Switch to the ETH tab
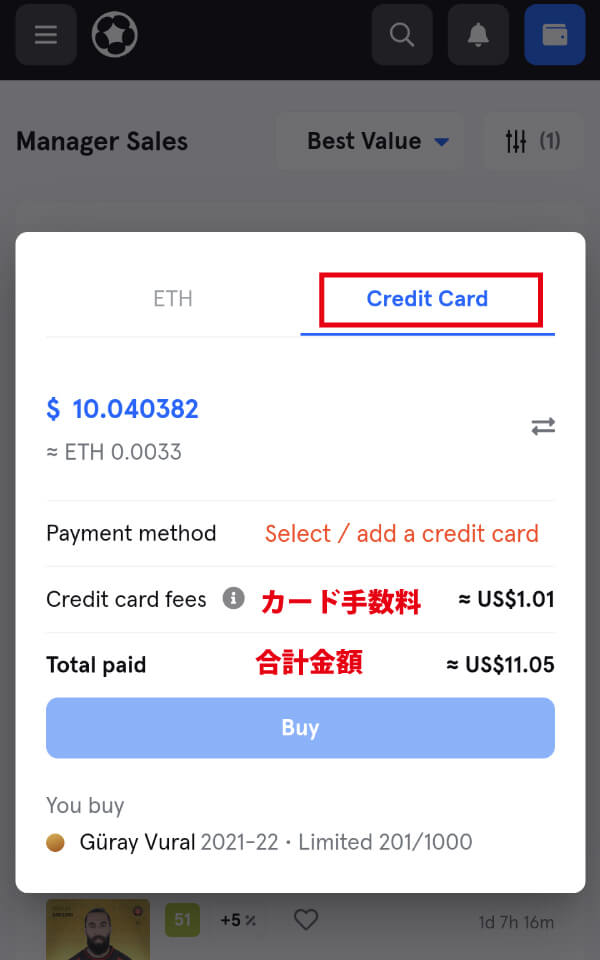 [x=173, y=299]
